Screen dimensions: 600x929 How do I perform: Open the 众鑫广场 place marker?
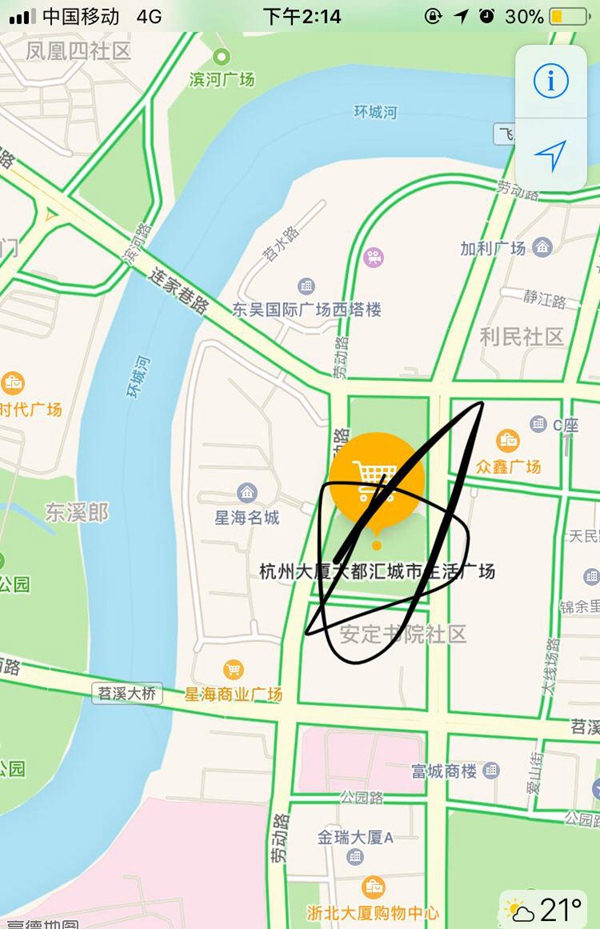[508, 439]
